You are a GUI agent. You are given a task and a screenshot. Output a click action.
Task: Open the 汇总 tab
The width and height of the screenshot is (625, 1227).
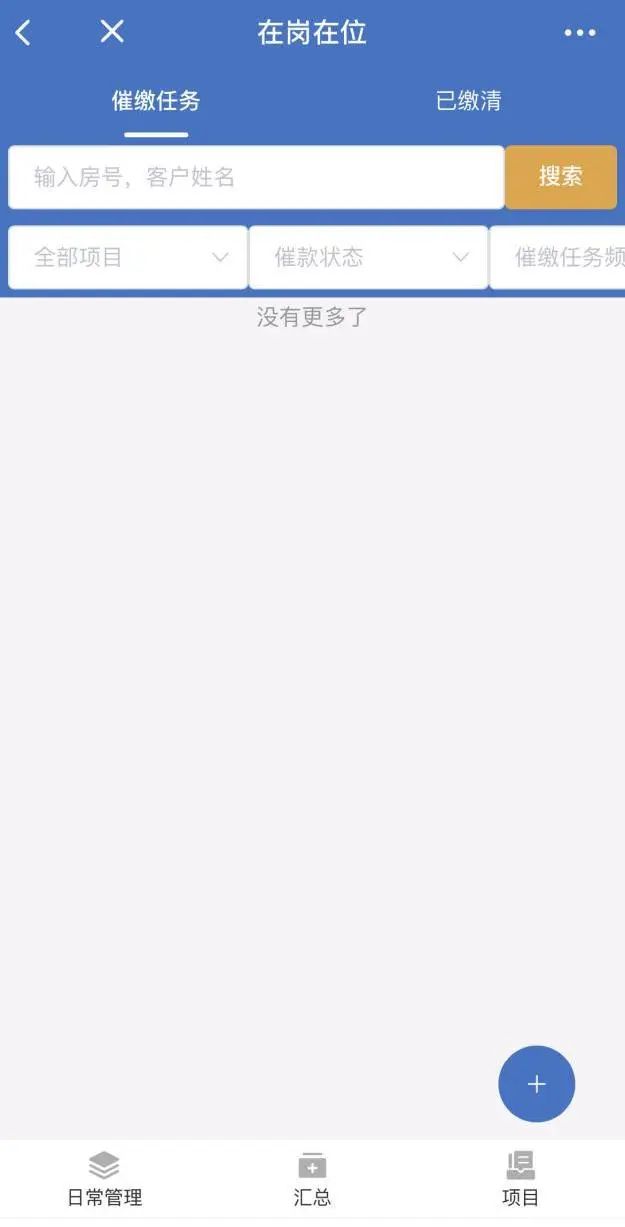click(312, 1179)
